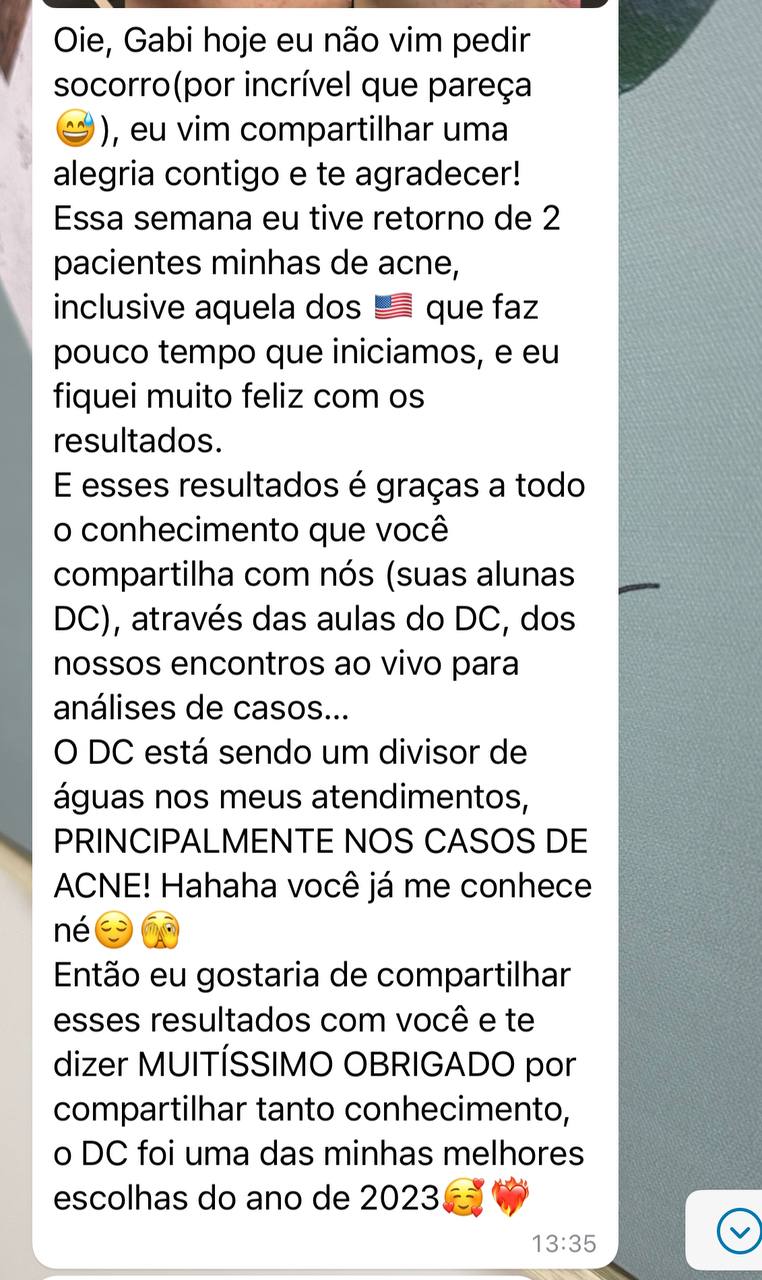Image resolution: width=762 pixels, height=1280 pixels.
Task: Jump to latest messages with down-arrow button
Action: [738, 1231]
